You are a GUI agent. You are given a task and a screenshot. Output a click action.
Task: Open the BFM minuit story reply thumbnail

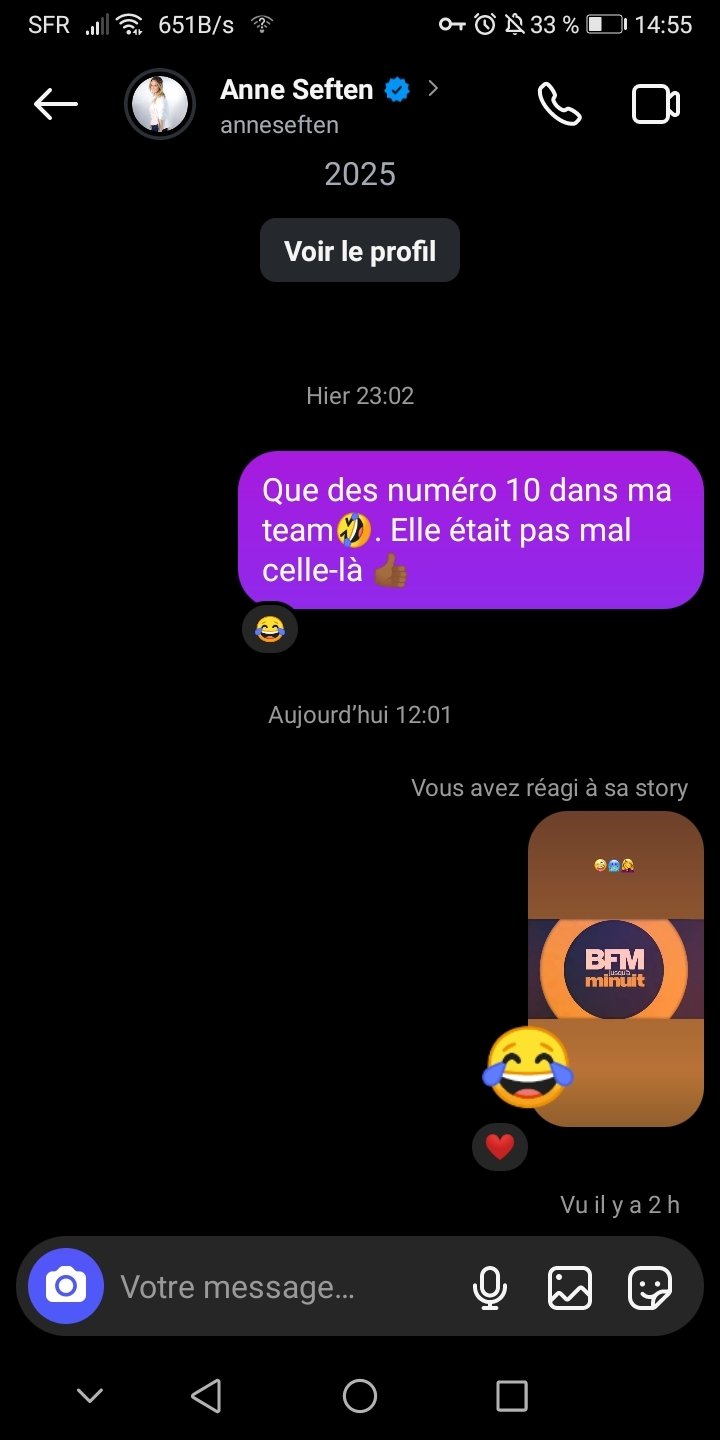pyautogui.click(x=616, y=969)
